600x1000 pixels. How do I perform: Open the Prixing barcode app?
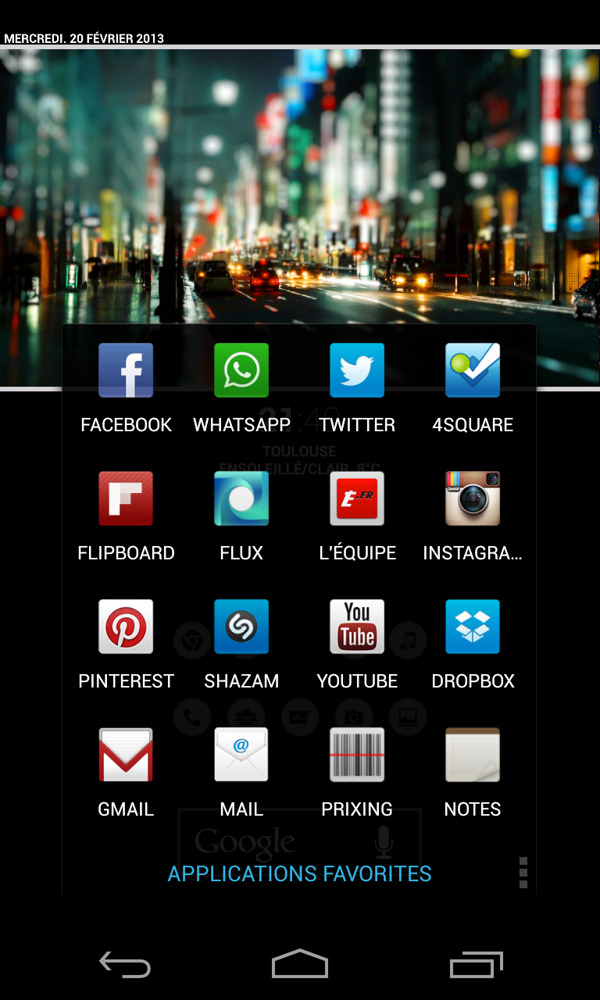click(x=357, y=755)
